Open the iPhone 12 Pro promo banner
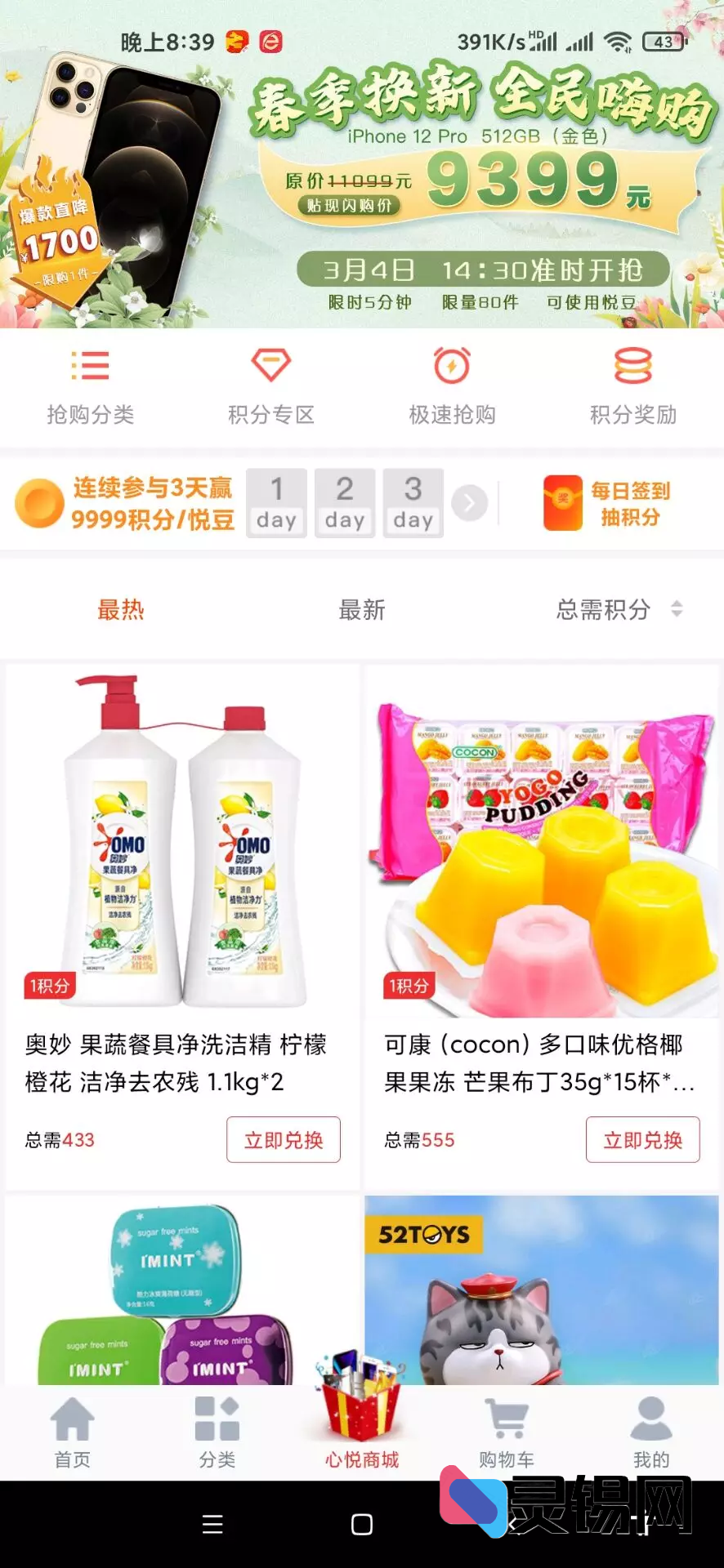This screenshot has width=724, height=1568. (x=362, y=188)
